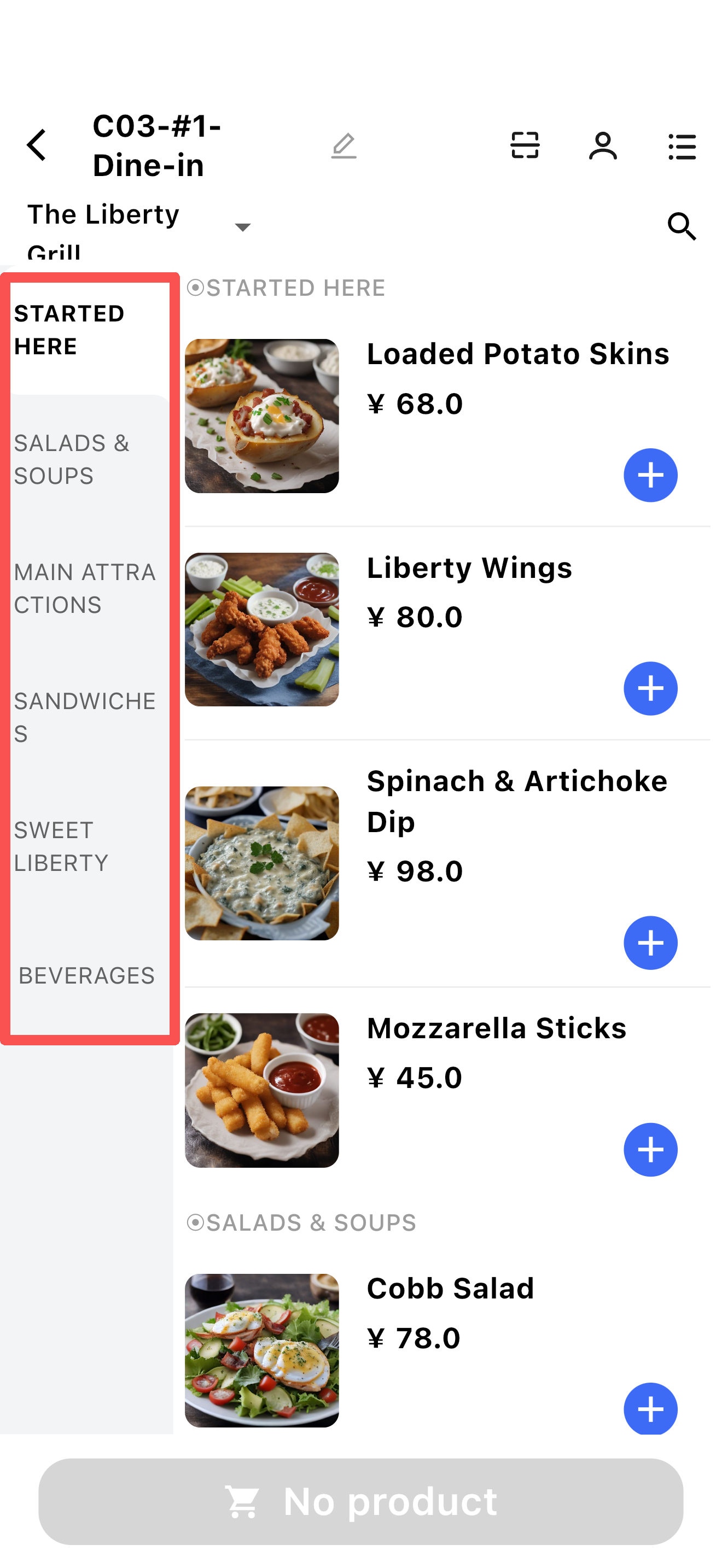Edit the order name with the pencil icon
The width and height of the screenshot is (722, 1568).
click(344, 146)
